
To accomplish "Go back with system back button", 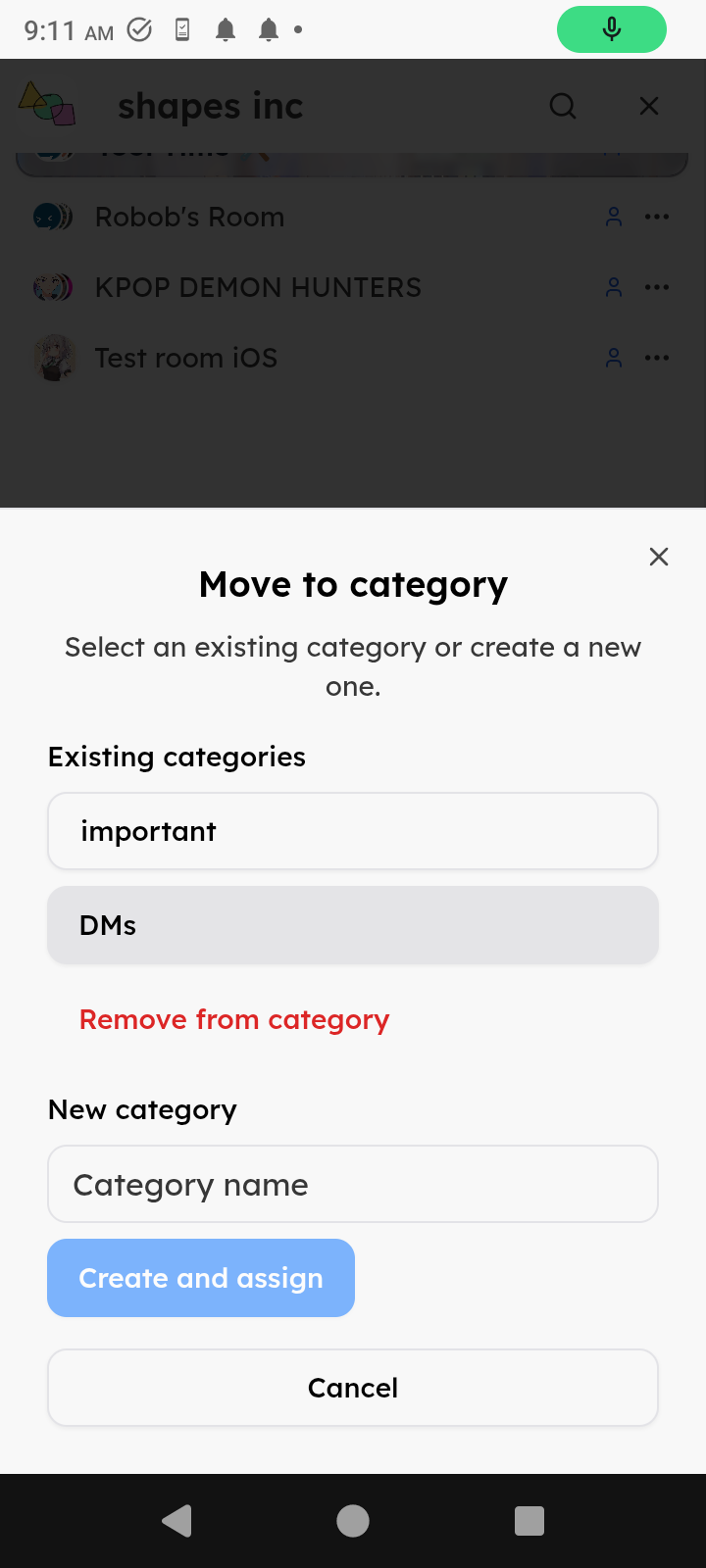I will tap(177, 1521).
